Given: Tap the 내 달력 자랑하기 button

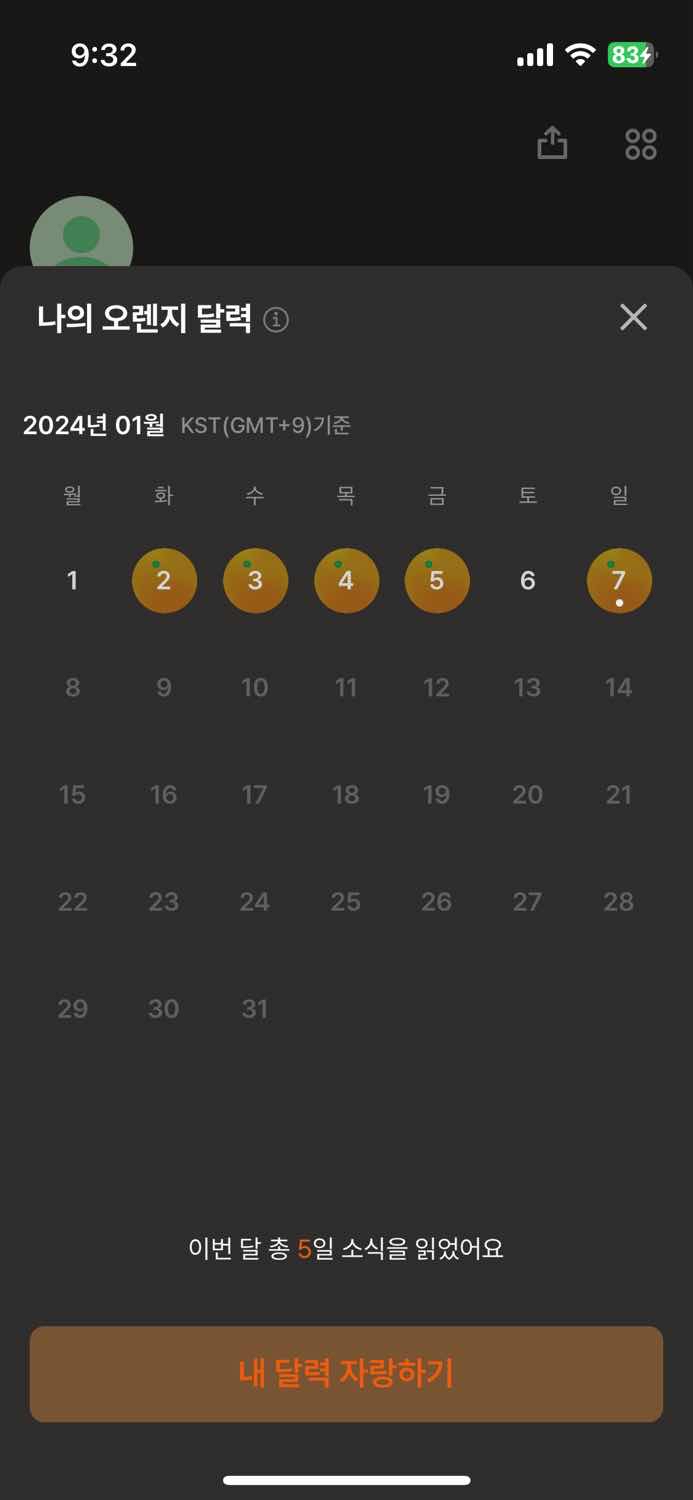Looking at the screenshot, I should tap(346, 1373).
